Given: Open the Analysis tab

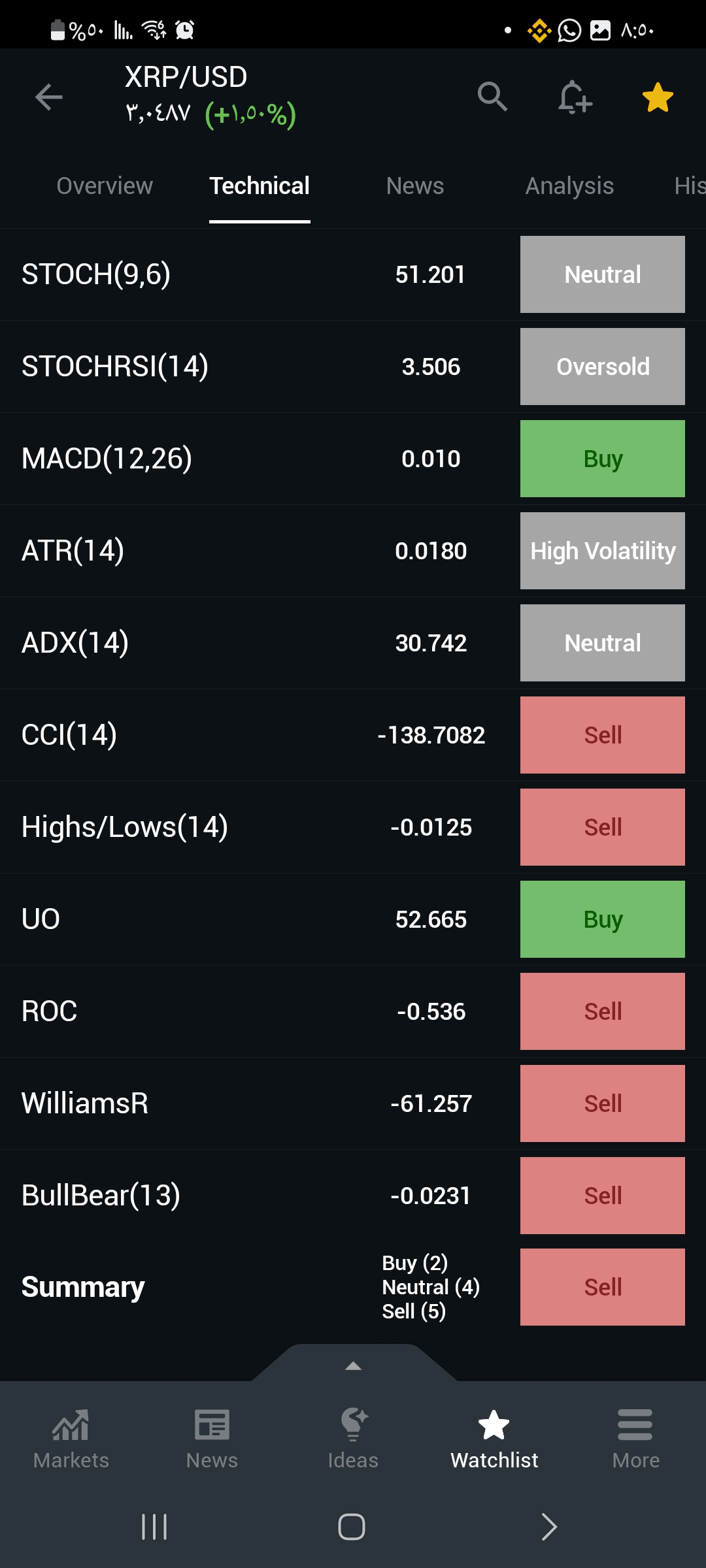Looking at the screenshot, I should coord(569,186).
